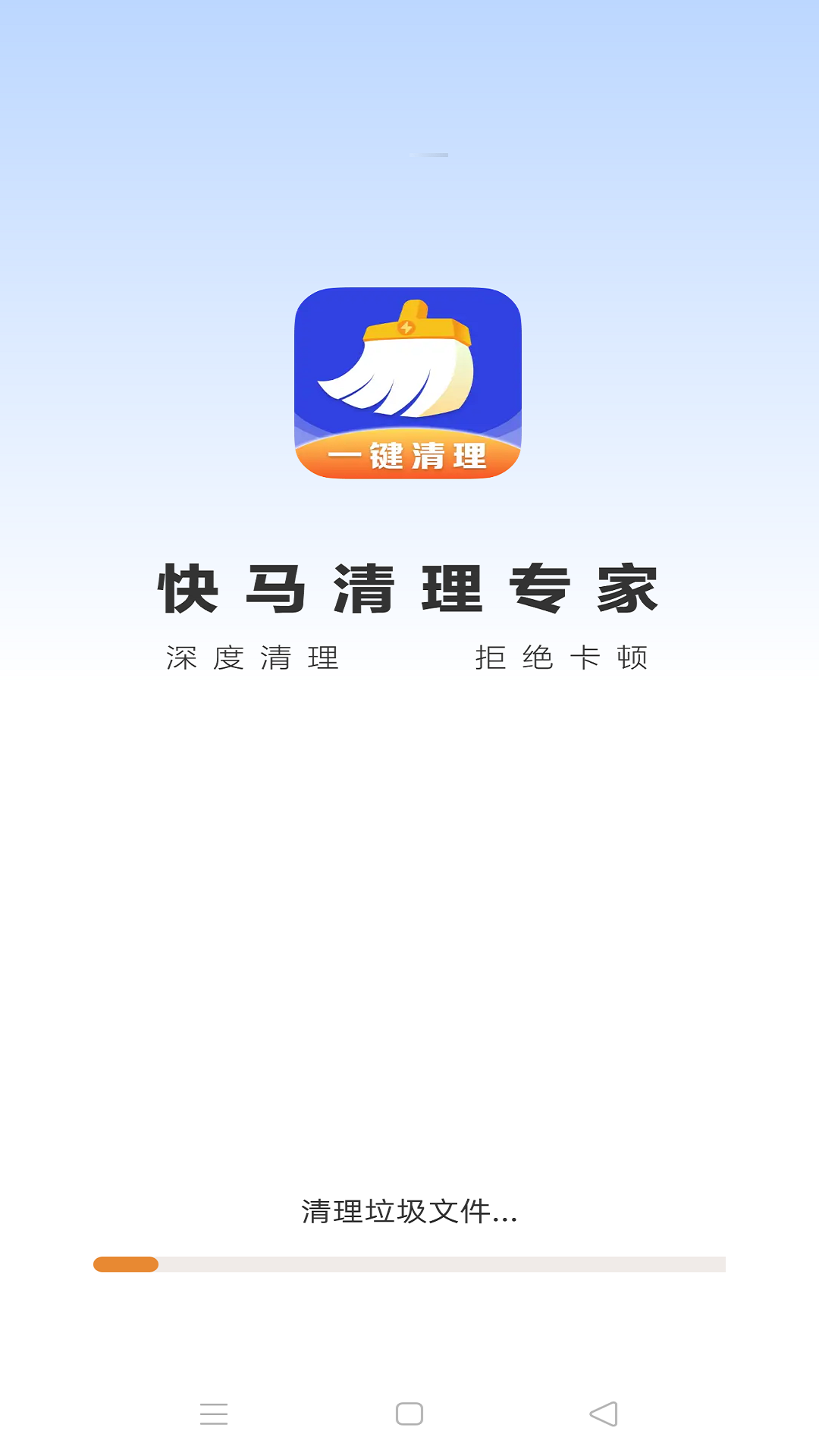Open the recent apps menu button
The width and height of the screenshot is (819, 1456).
pyautogui.click(x=214, y=1414)
